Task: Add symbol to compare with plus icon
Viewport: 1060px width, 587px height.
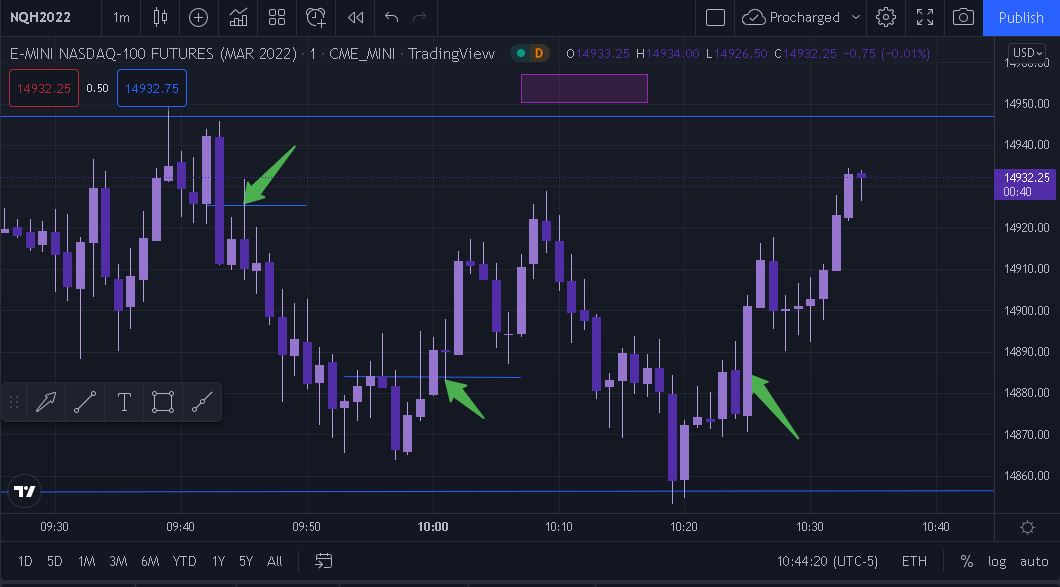Action: coord(198,17)
